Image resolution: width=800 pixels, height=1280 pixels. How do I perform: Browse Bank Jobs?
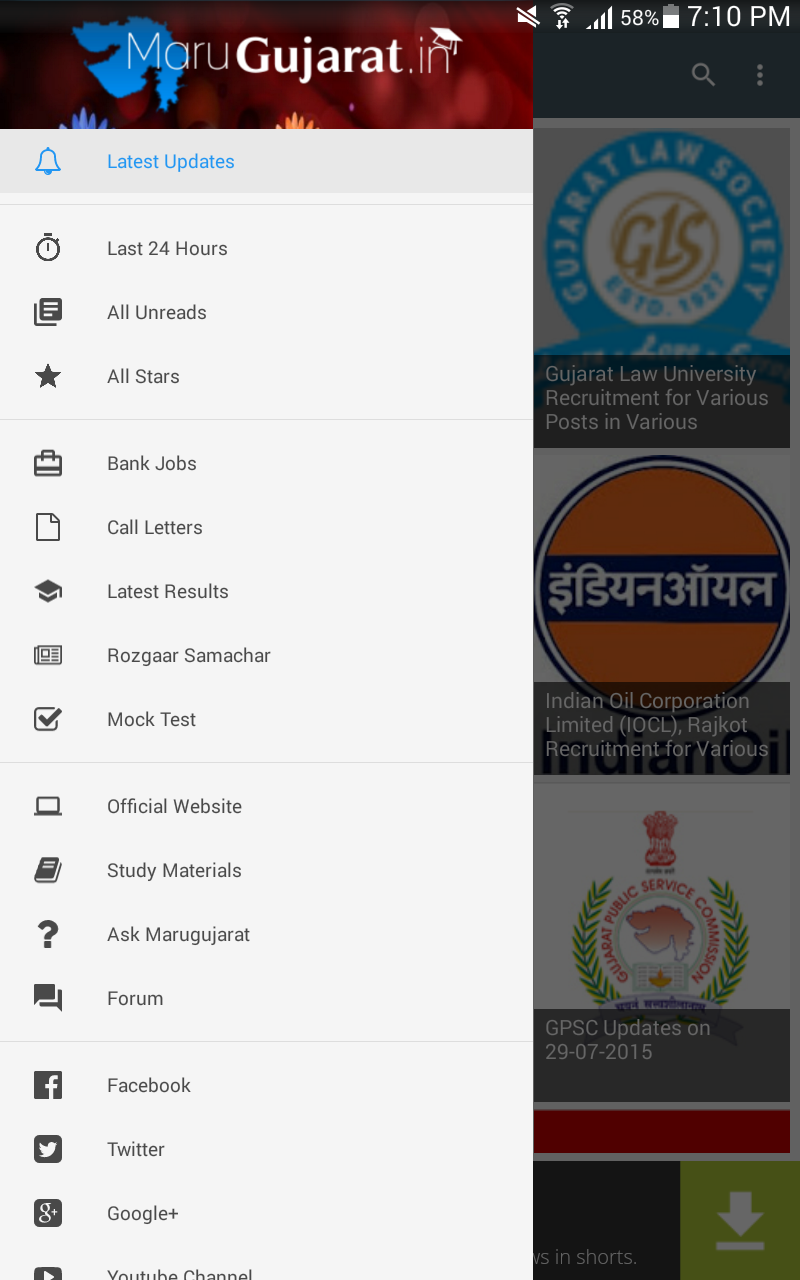click(266, 463)
